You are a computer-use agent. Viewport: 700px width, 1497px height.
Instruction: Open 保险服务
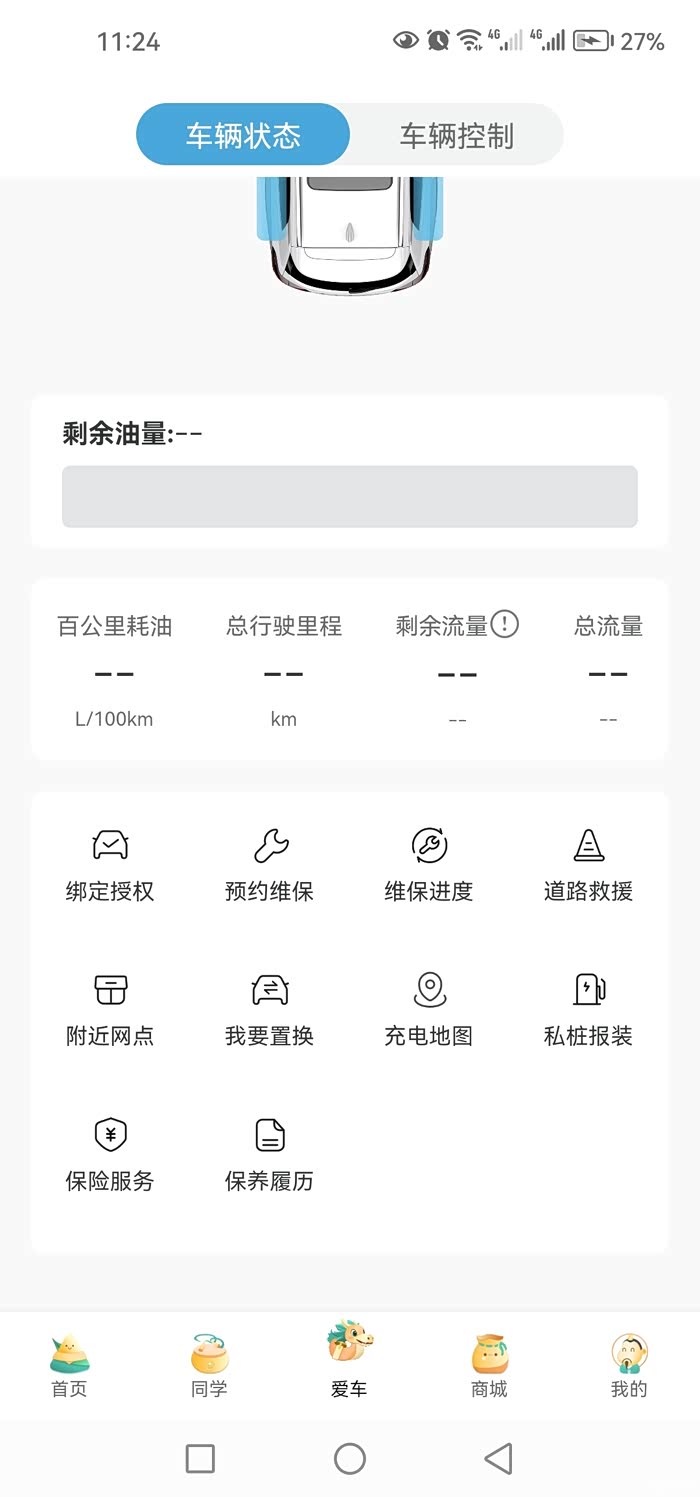tap(110, 1155)
